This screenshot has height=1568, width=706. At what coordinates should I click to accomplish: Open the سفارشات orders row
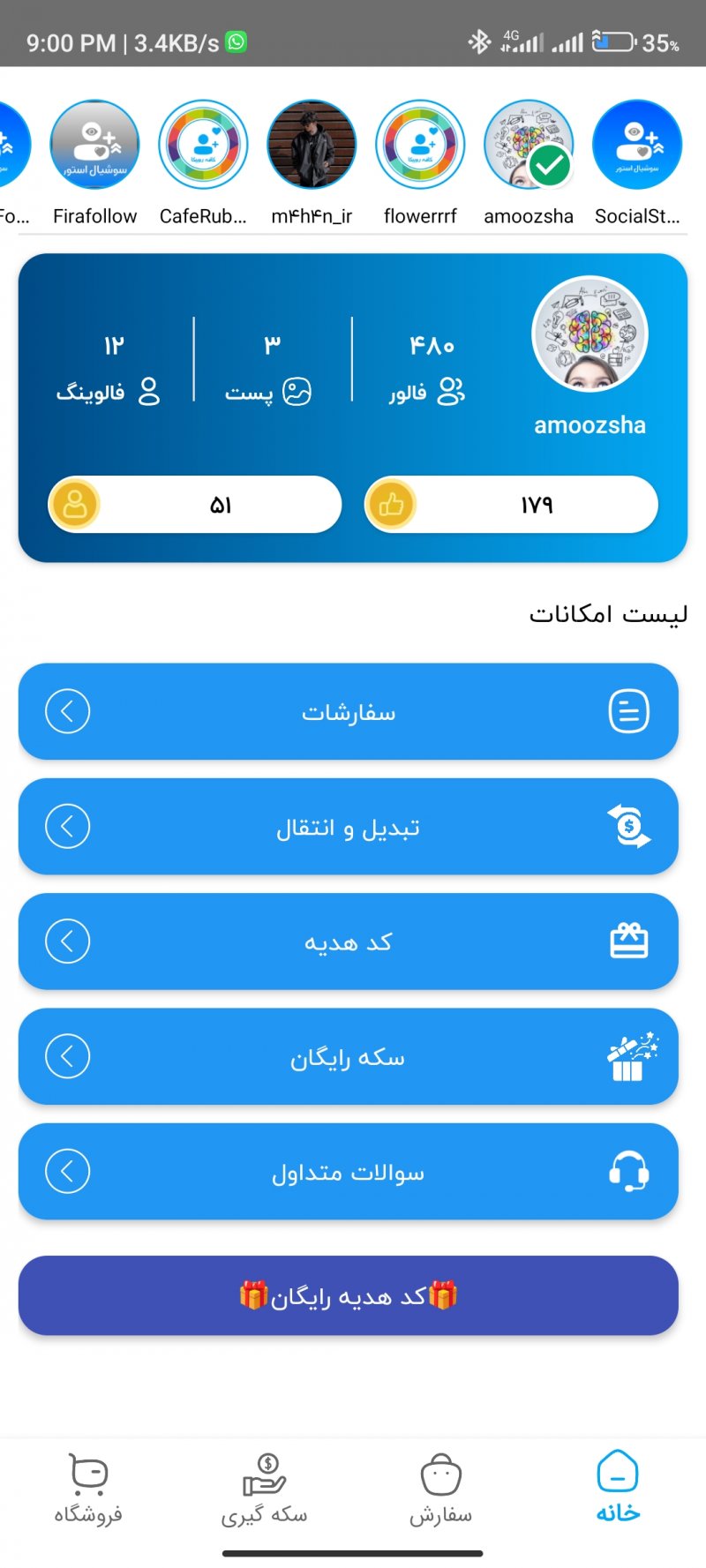click(x=349, y=711)
